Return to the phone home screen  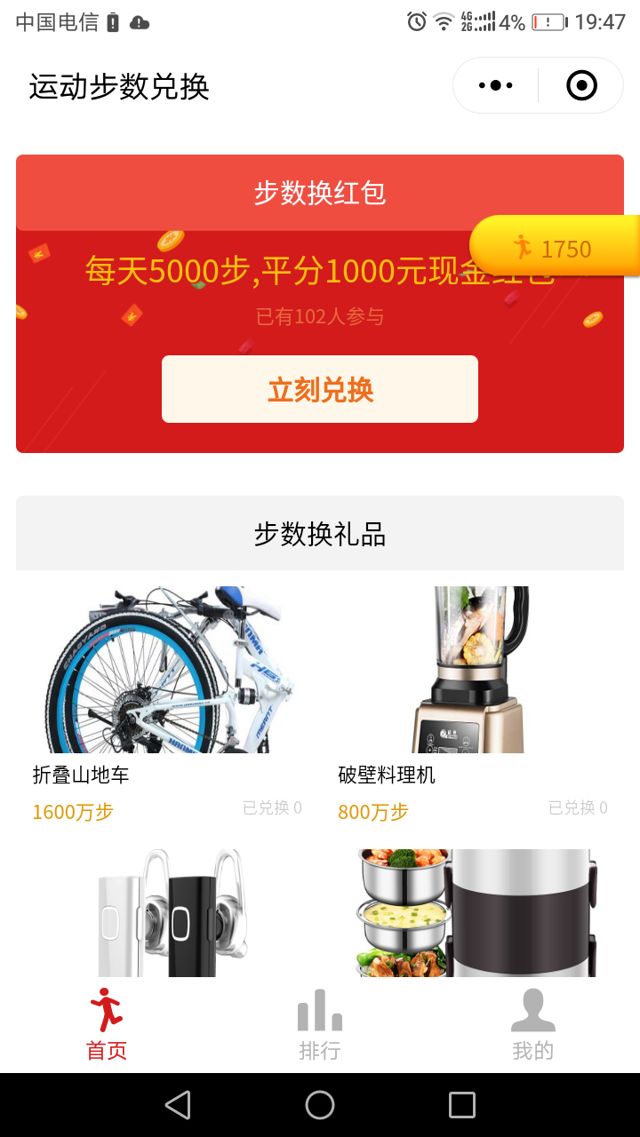coord(320,1104)
